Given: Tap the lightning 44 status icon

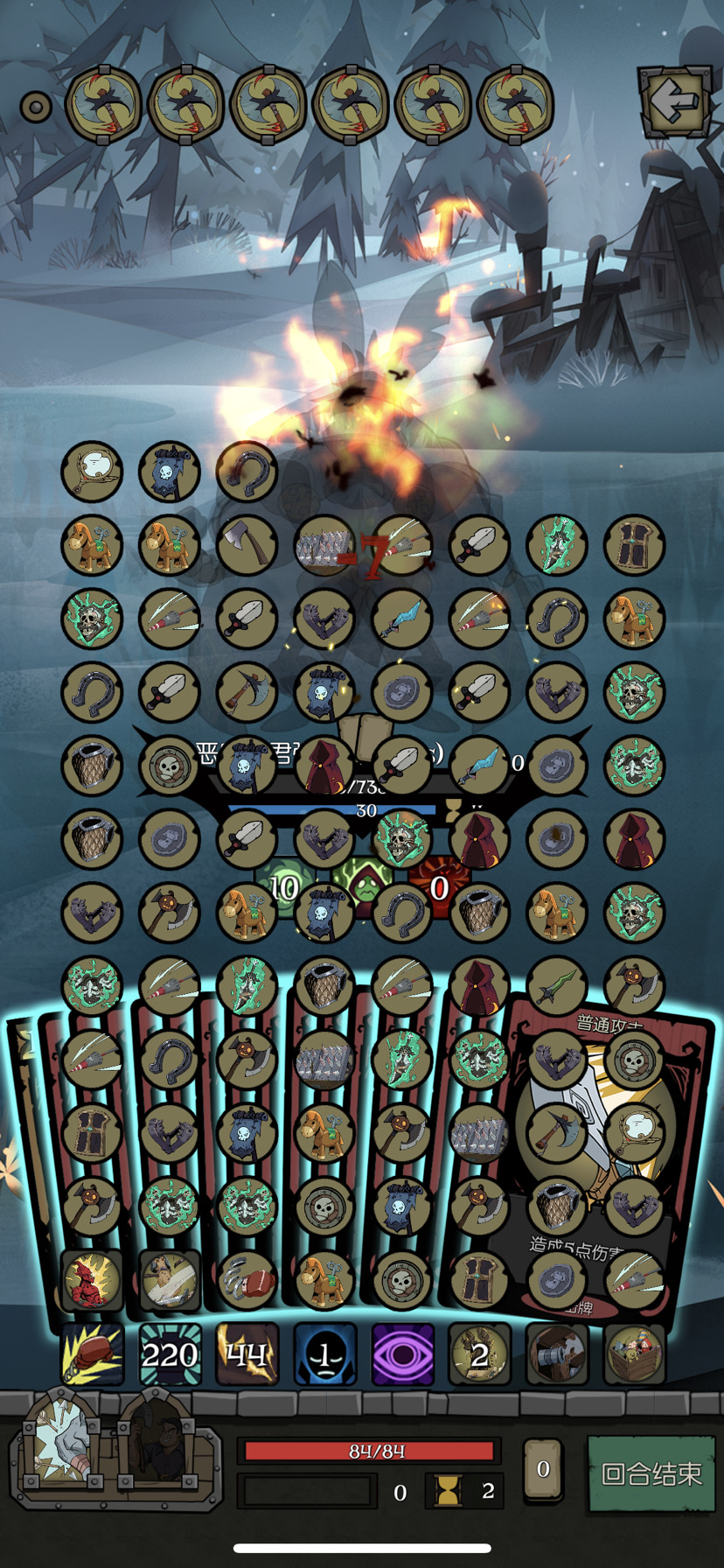Looking at the screenshot, I should (x=247, y=1355).
